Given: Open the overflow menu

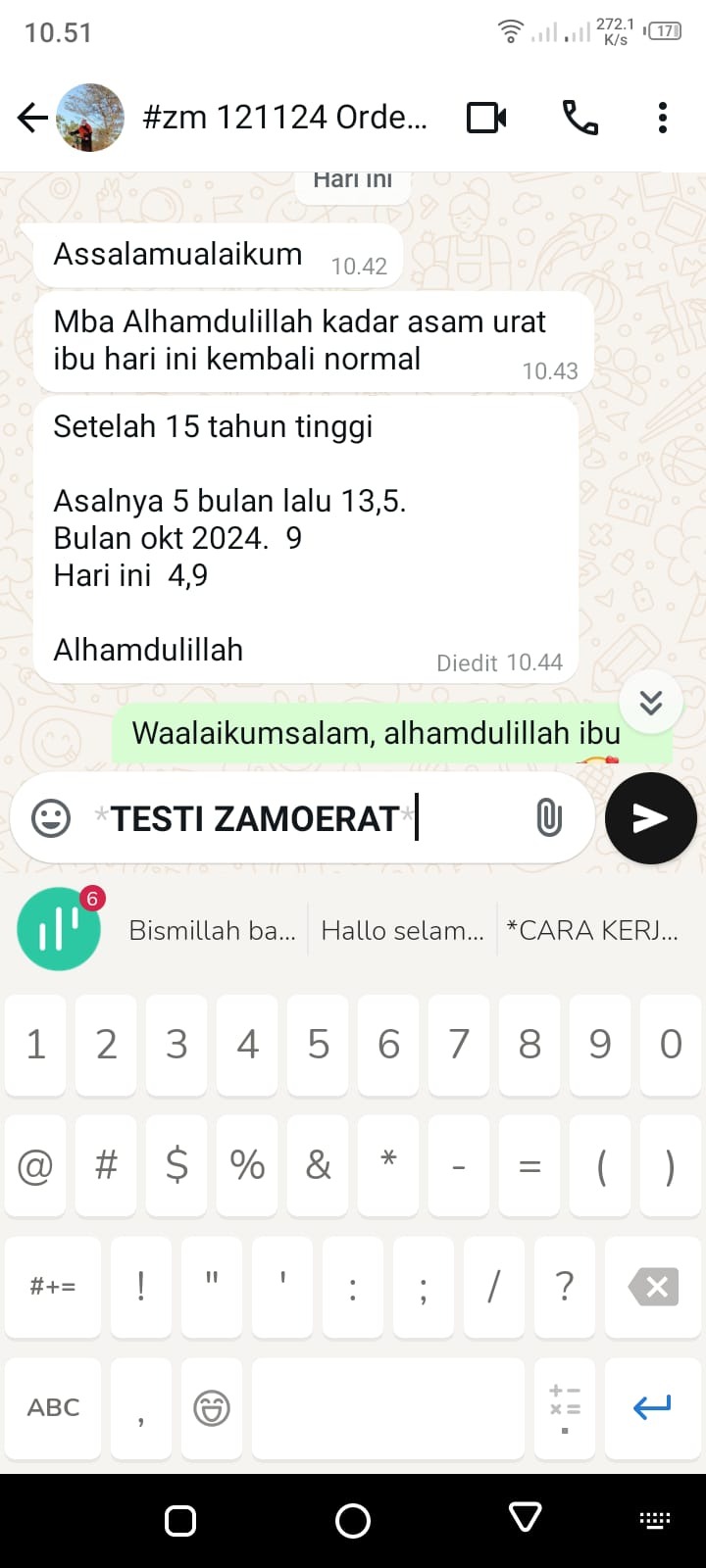Looking at the screenshot, I should [x=663, y=119].
